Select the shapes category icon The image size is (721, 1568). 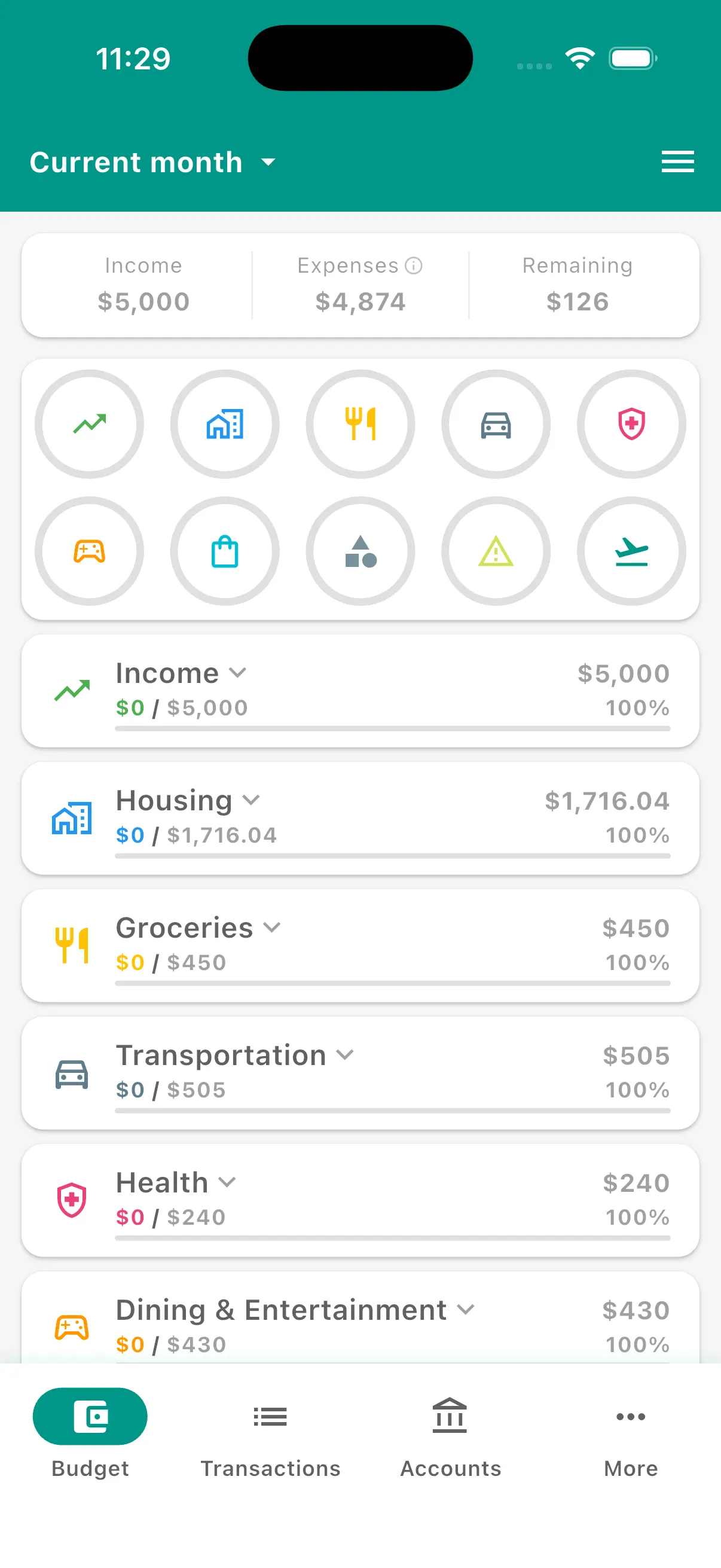pyautogui.click(x=360, y=551)
